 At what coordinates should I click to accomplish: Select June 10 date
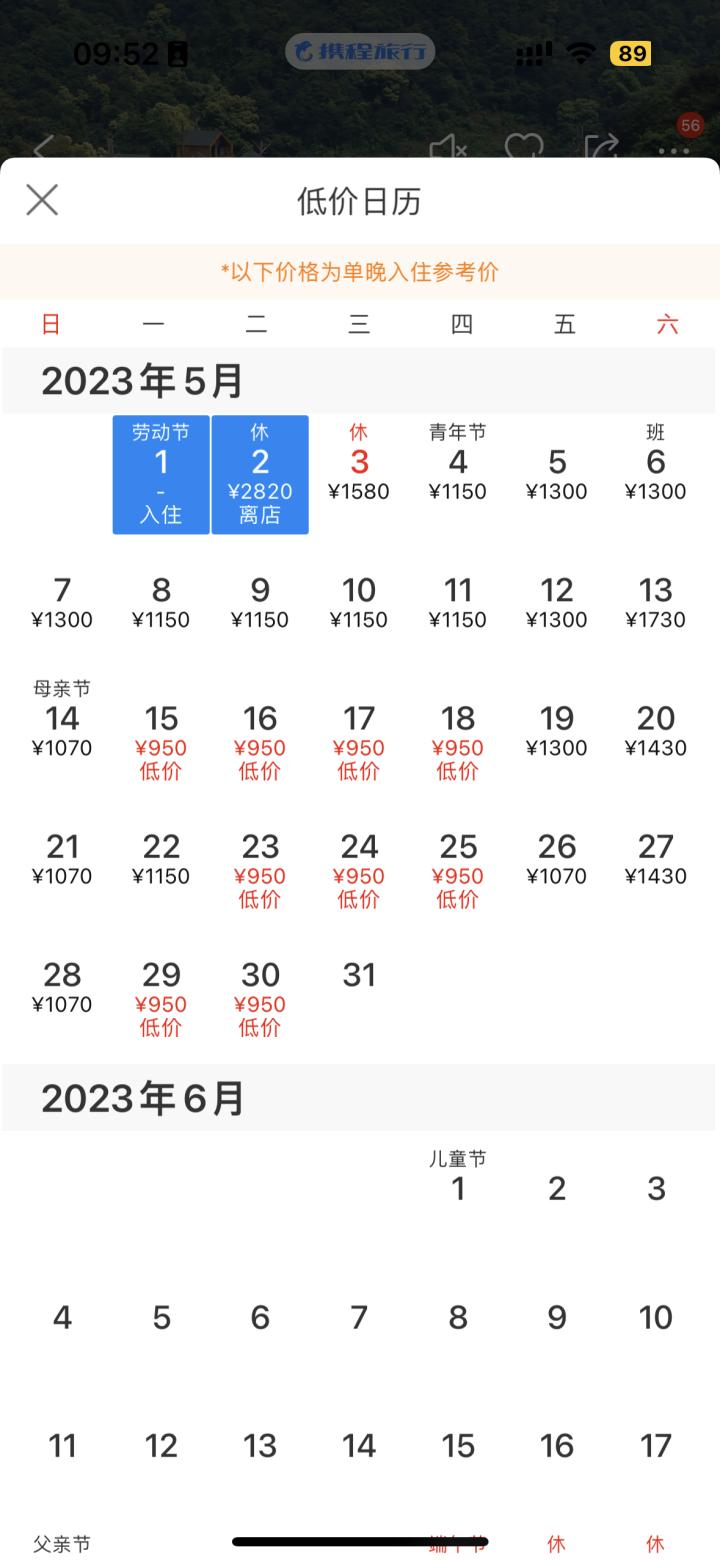click(656, 1317)
